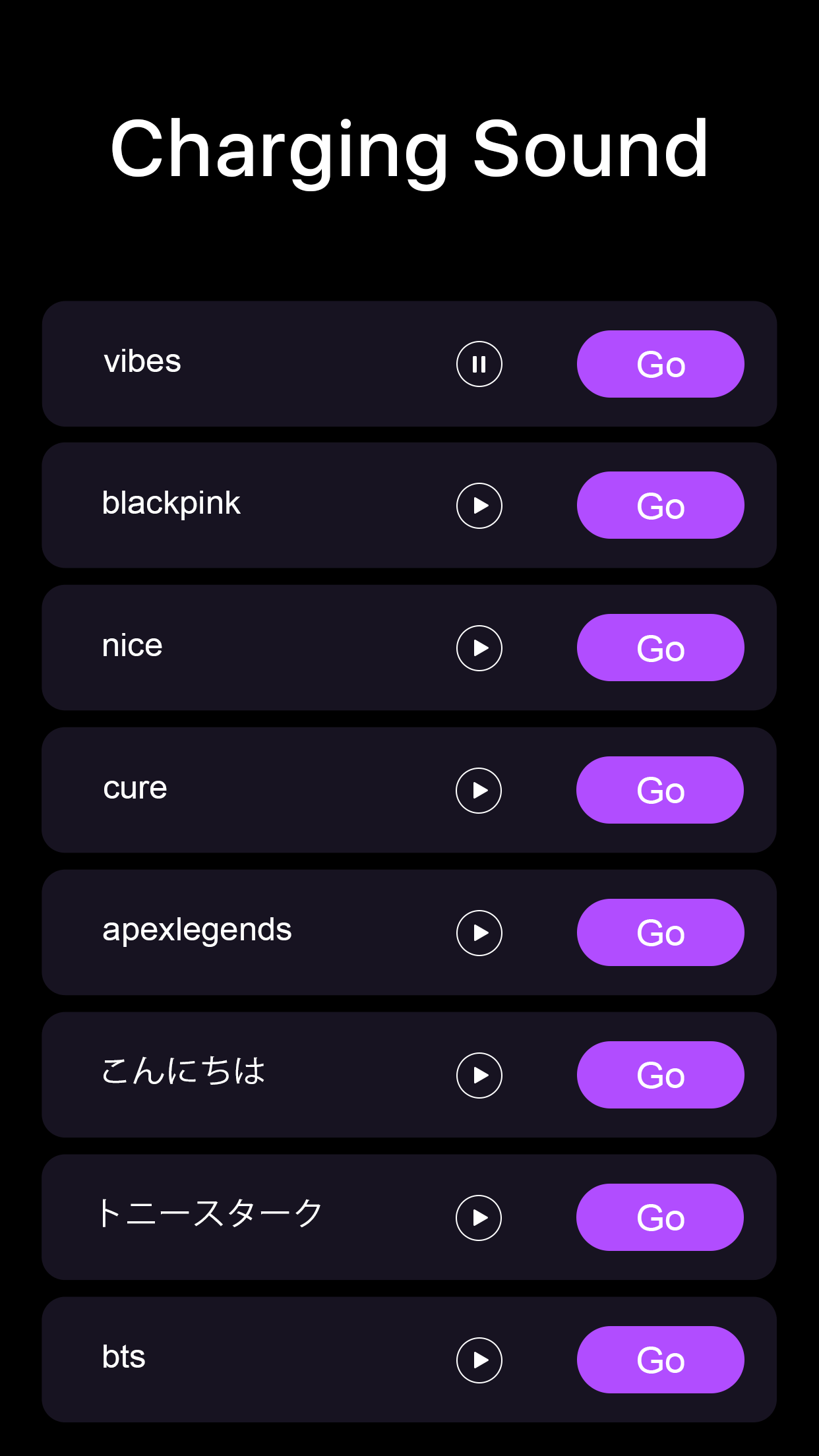Choose Go for apexlegends
Viewport: 819px width, 1456px height.
click(x=660, y=932)
